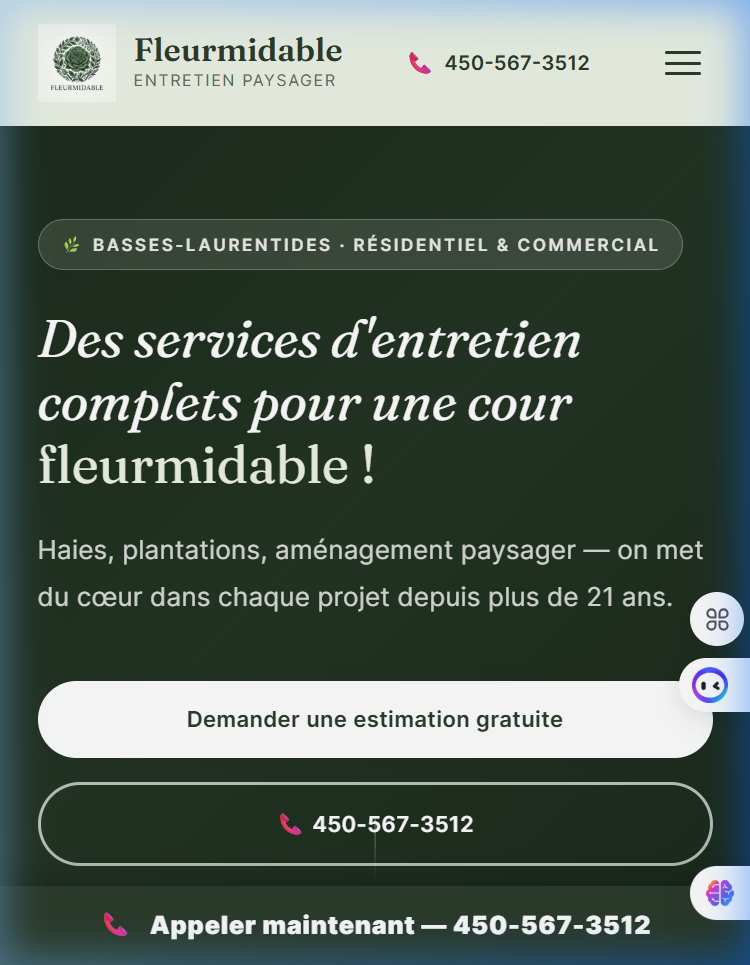
Task: Open the Fleurmidable logo home link
Action: [x=77, y=63]
